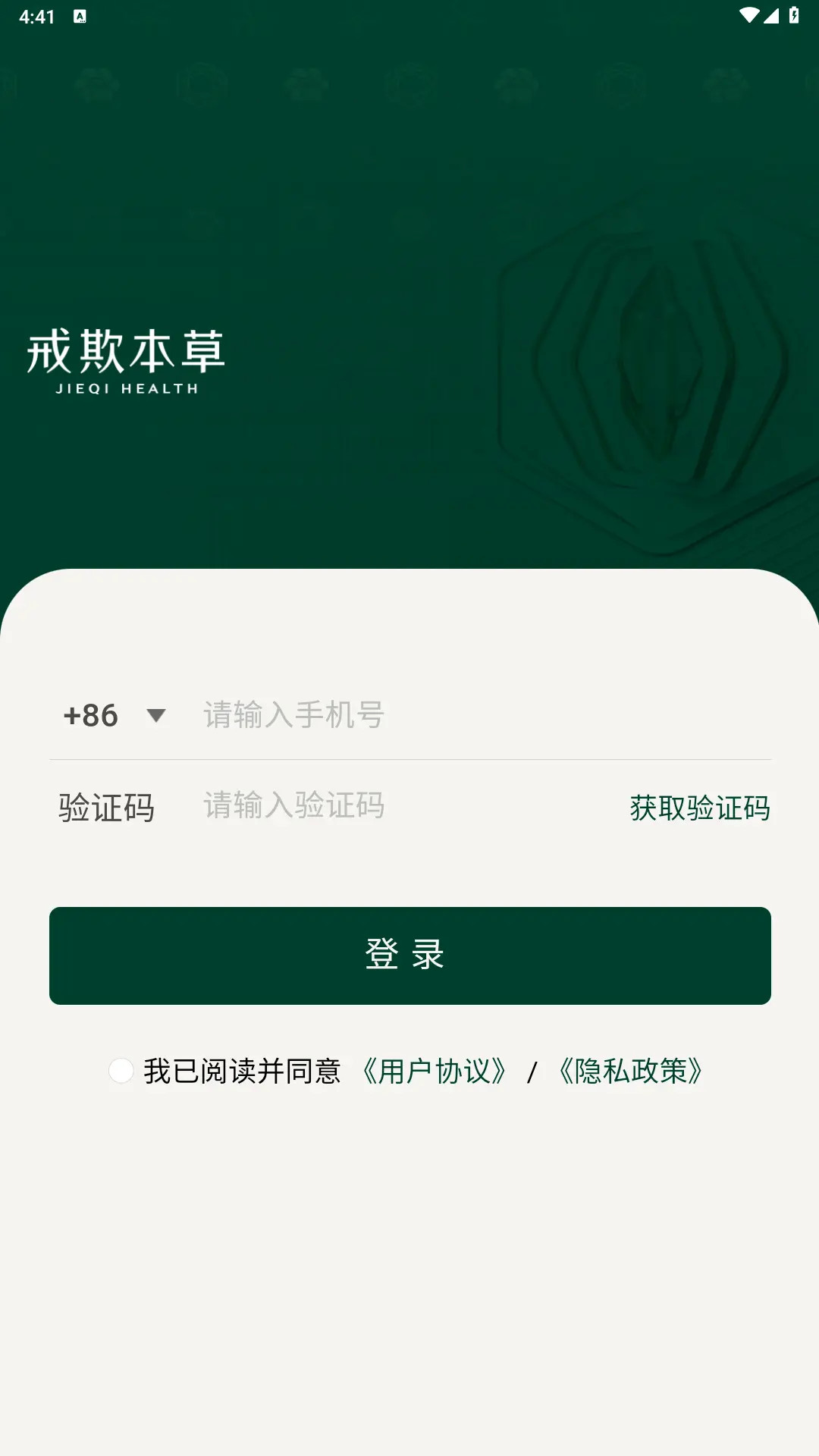Open the 《用户协议》 user agreement link
This screenshot has height=1456, width=819.
(435, 1071)
